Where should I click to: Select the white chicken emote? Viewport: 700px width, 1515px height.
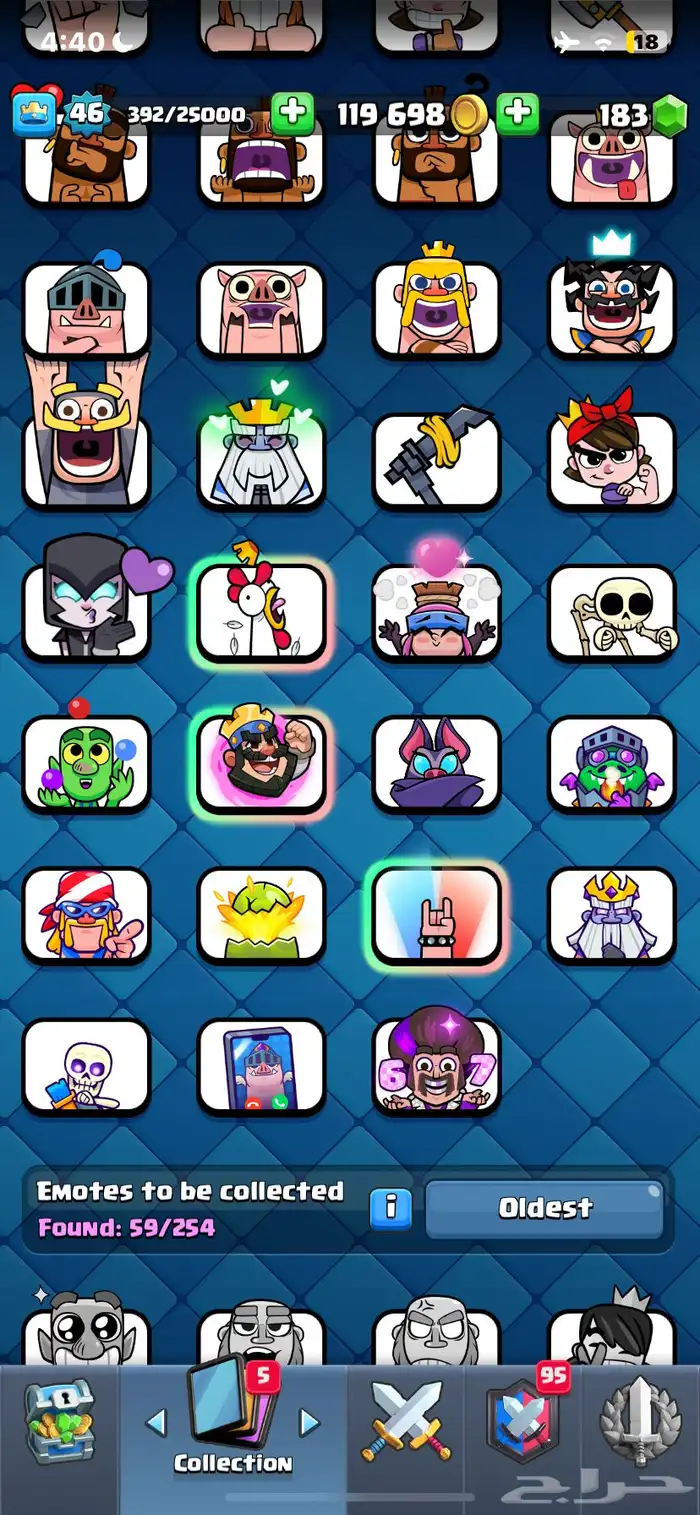[x=261, y=612]
